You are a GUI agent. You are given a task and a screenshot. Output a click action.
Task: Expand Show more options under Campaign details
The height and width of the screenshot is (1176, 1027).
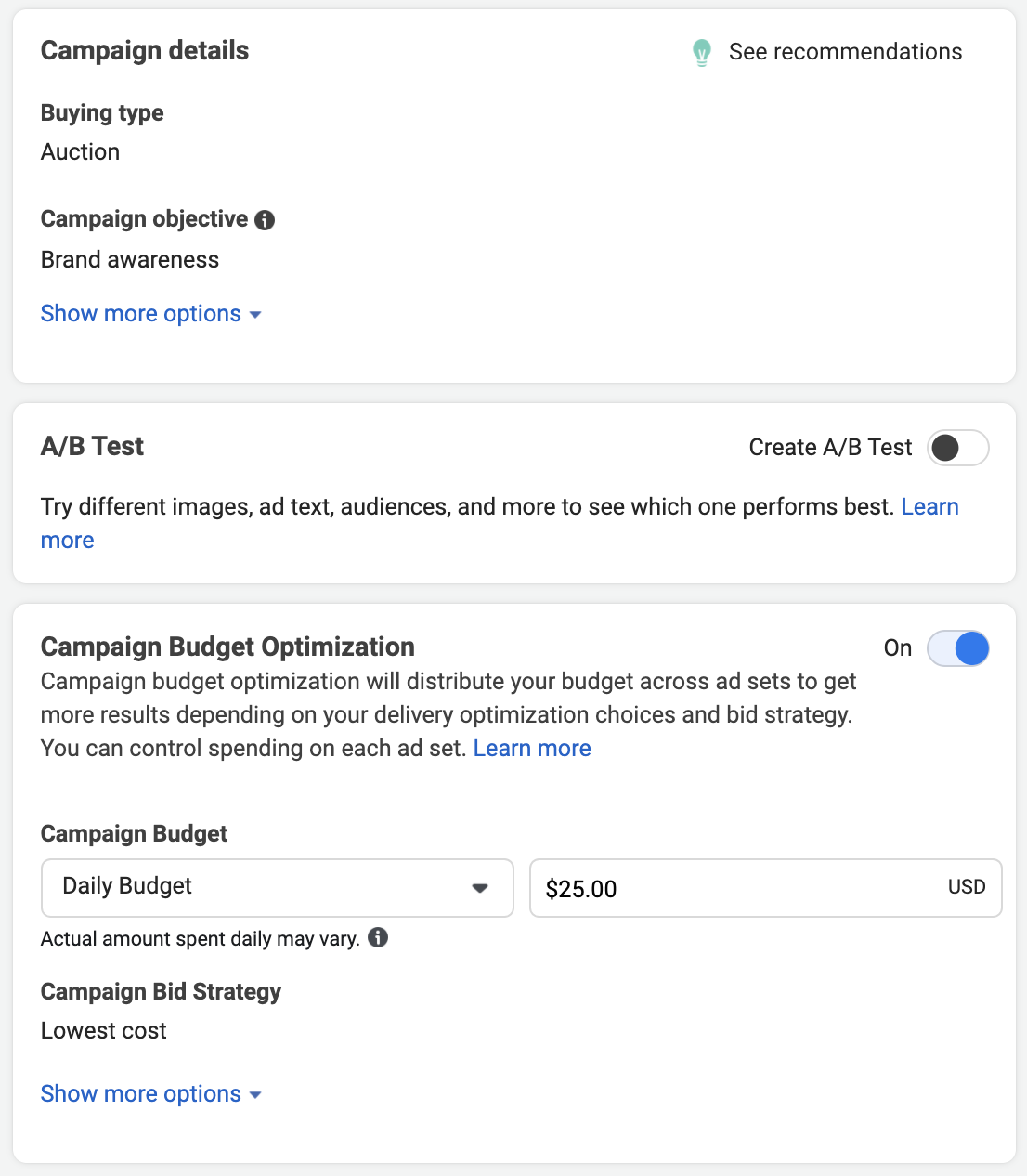[x=150, y=314]
